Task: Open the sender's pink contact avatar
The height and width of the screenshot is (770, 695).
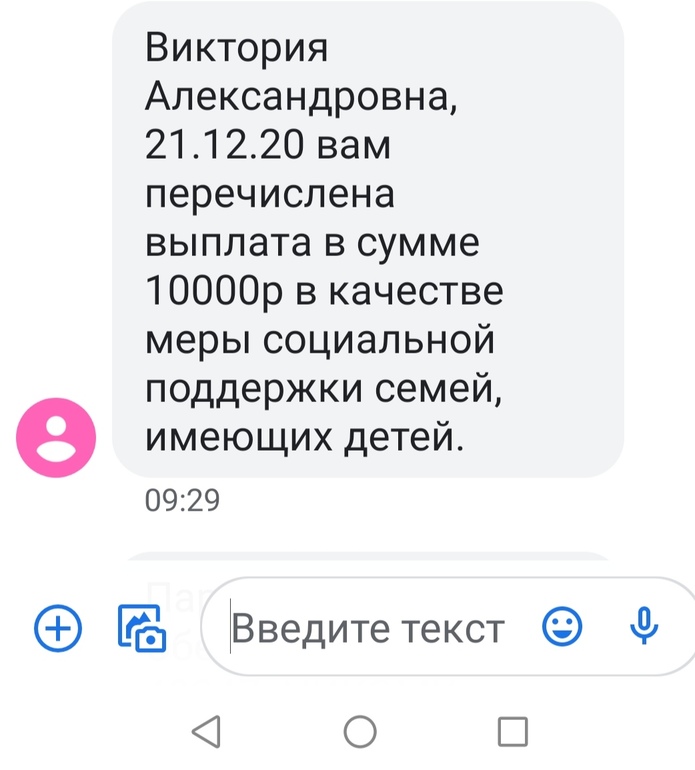Action: 57,436
